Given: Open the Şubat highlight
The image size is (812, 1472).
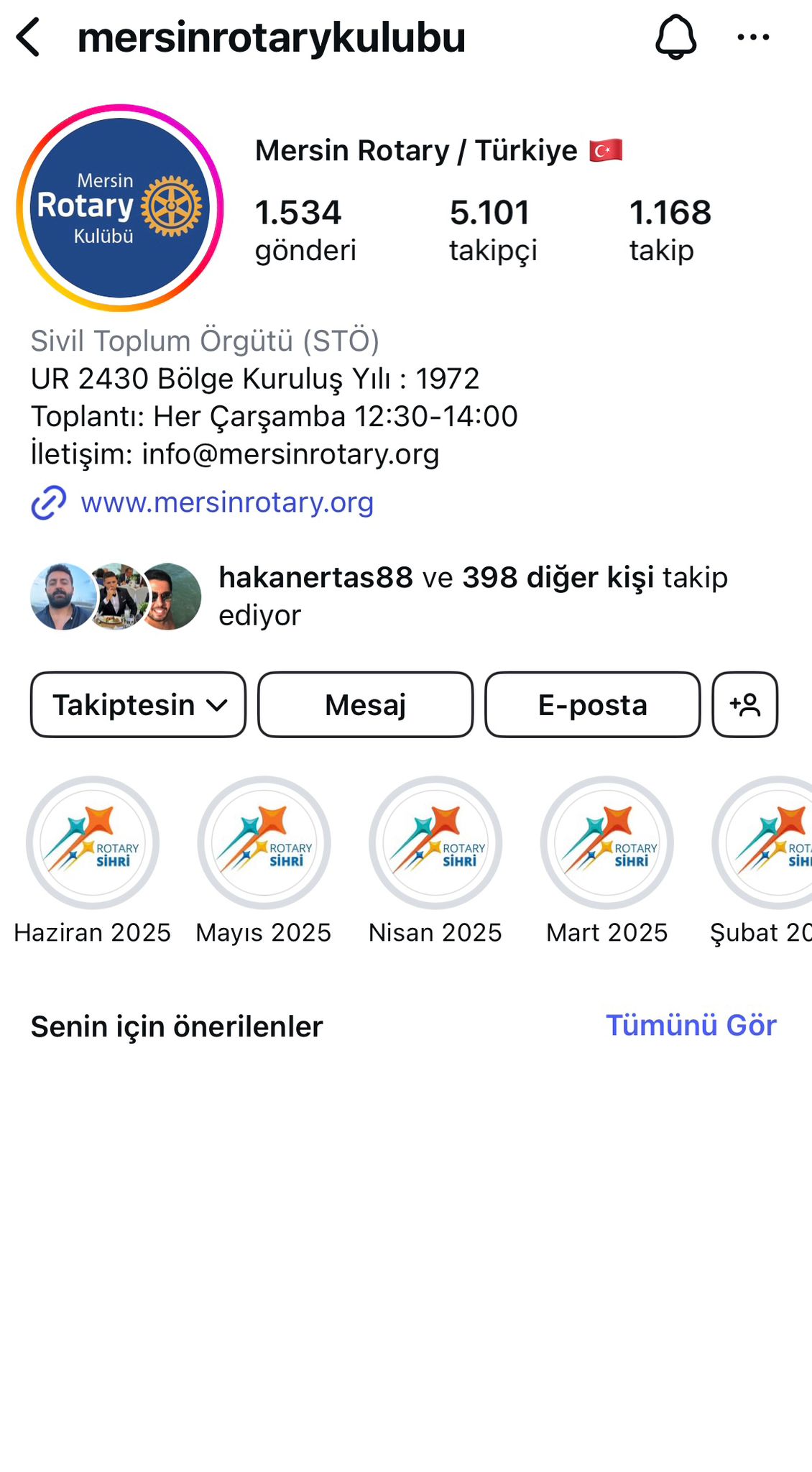Looking at the screenshot, I should pyautogui.click(x=762, y=860).
